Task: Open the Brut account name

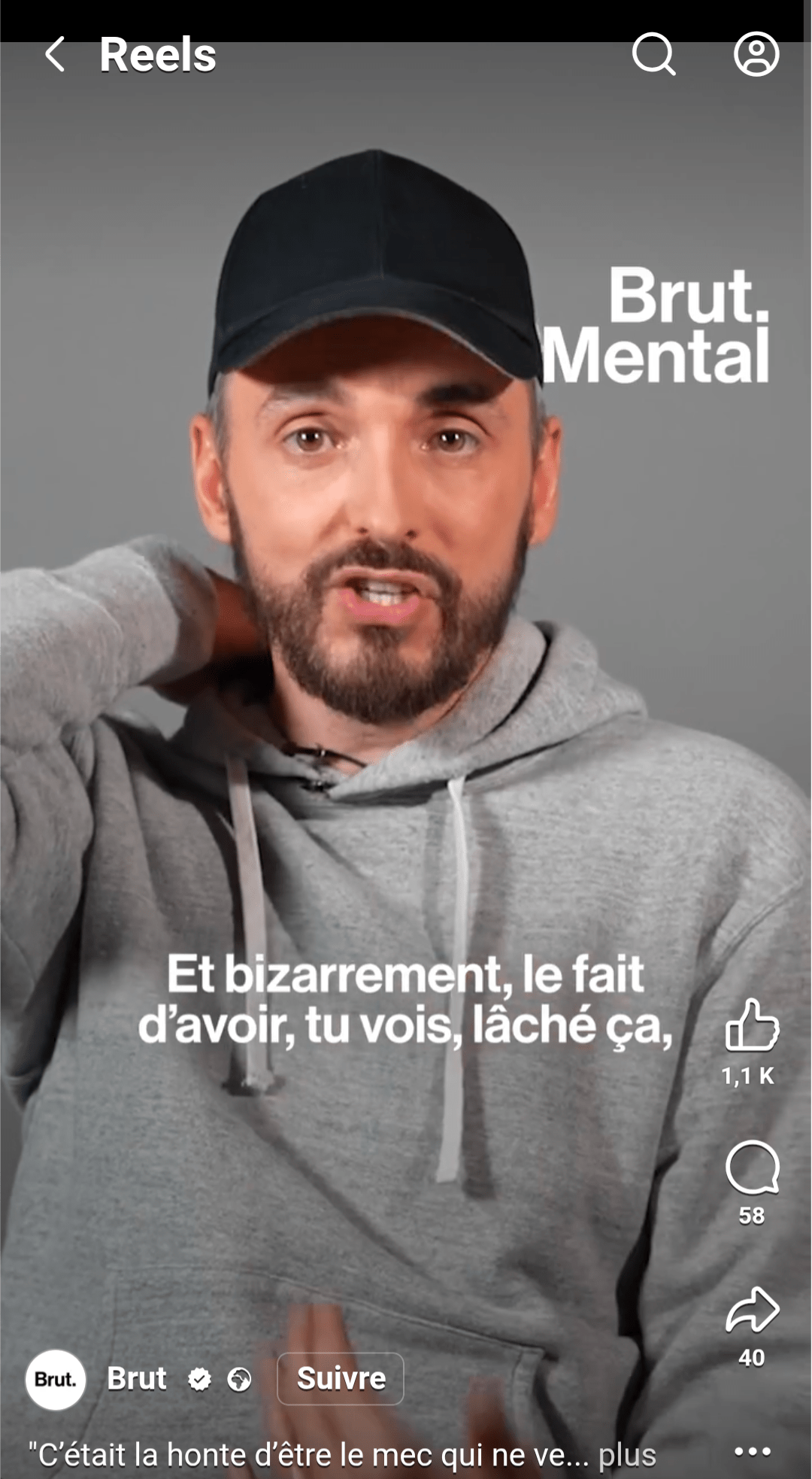Action: (x=137, y=1379)
